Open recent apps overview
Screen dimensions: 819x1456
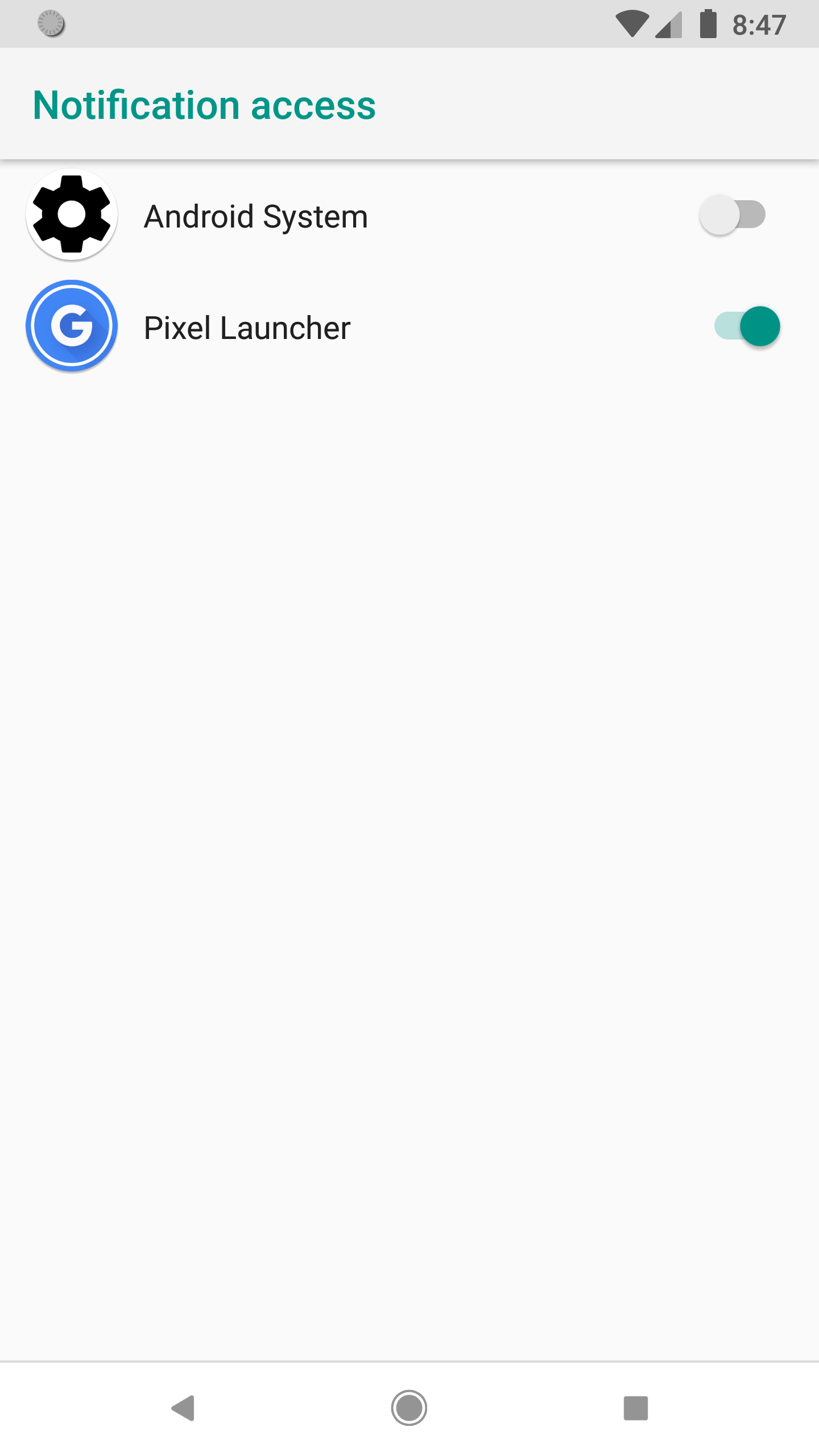pos(635,1408)
